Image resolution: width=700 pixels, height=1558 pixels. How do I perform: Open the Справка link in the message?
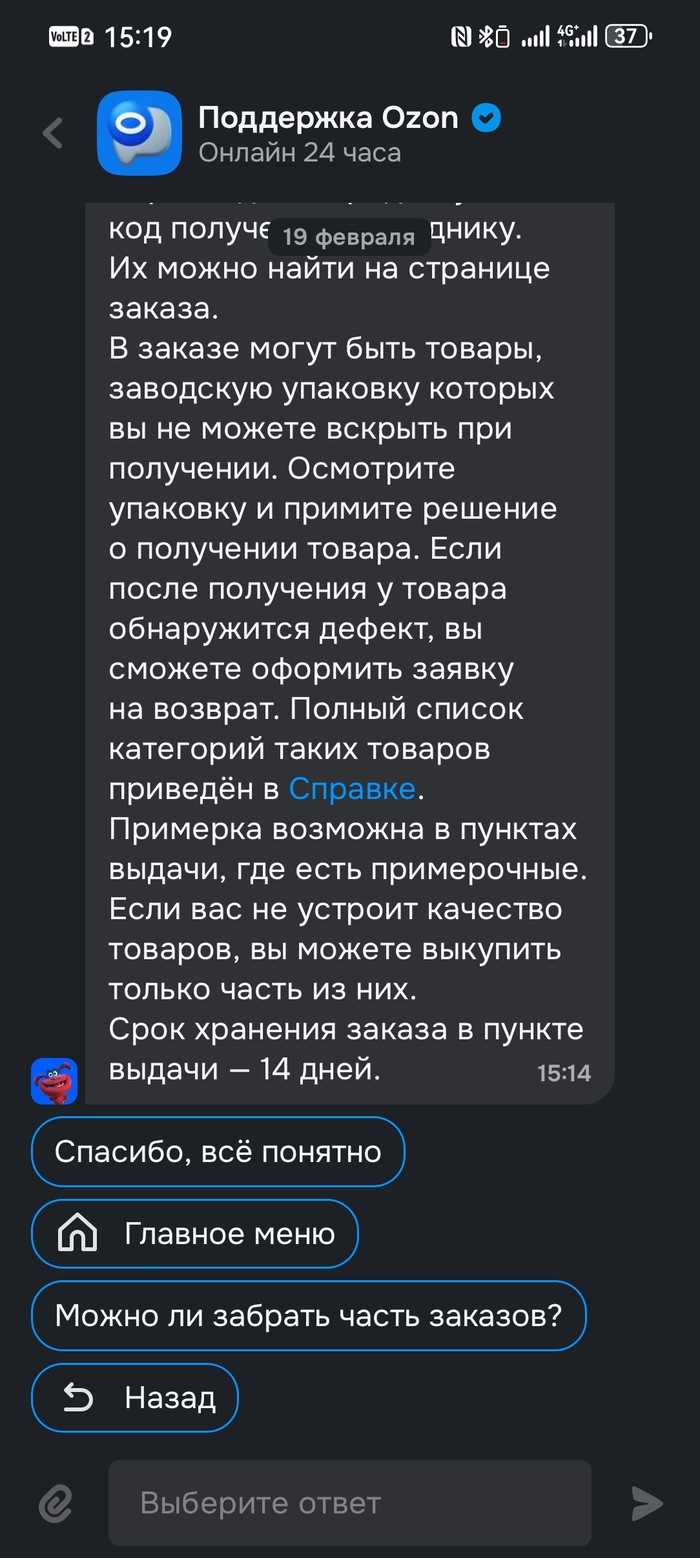coord(351,789)
